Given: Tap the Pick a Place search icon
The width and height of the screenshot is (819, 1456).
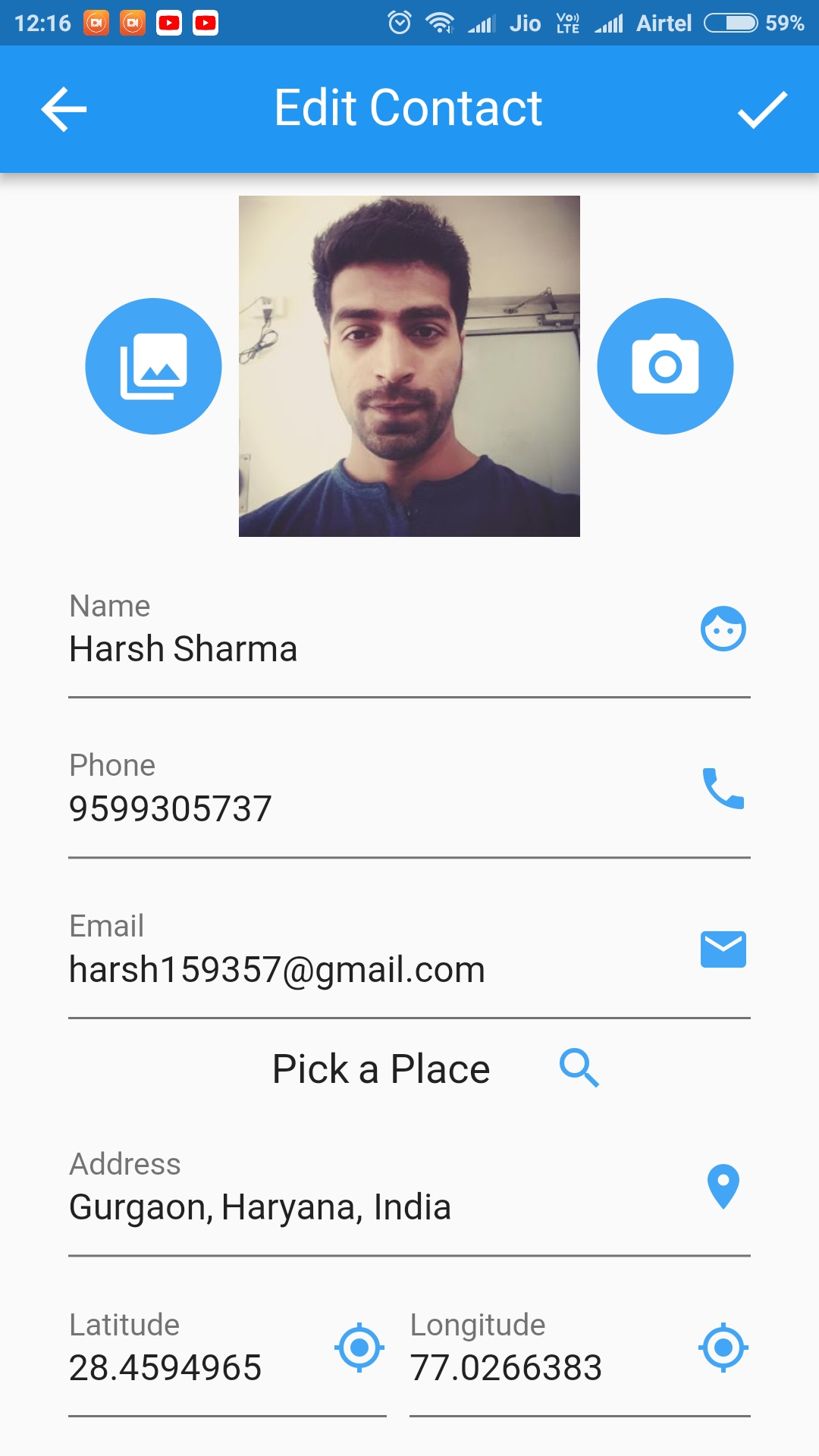Looking at the screenshot, I should 579,1068.
